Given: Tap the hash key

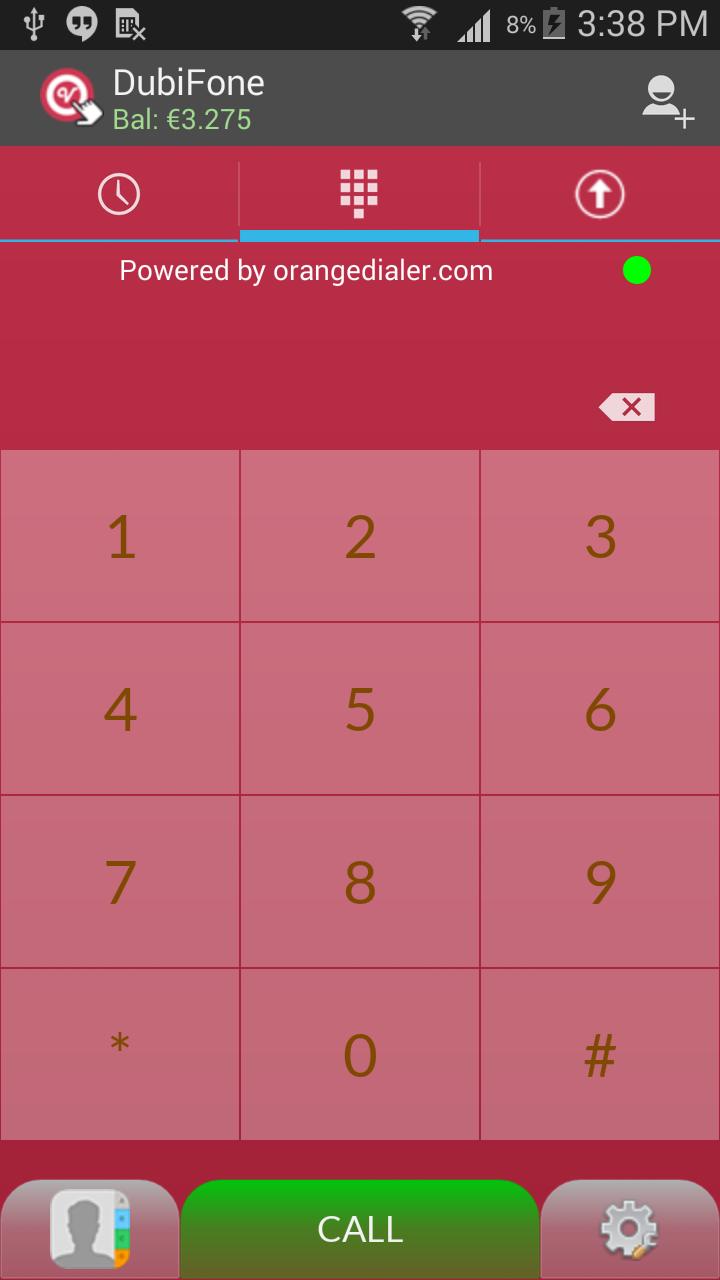Looking at the screenshot, I should click(x=600, y=1054).
